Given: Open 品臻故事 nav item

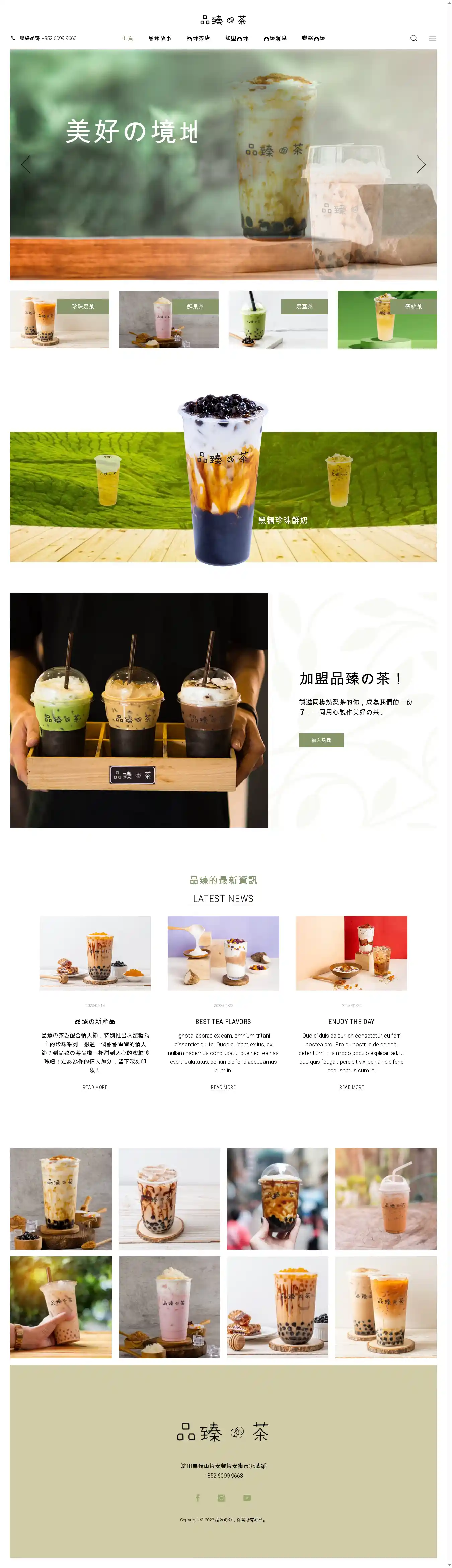Looking at the screenshot, I should point(159,38).
